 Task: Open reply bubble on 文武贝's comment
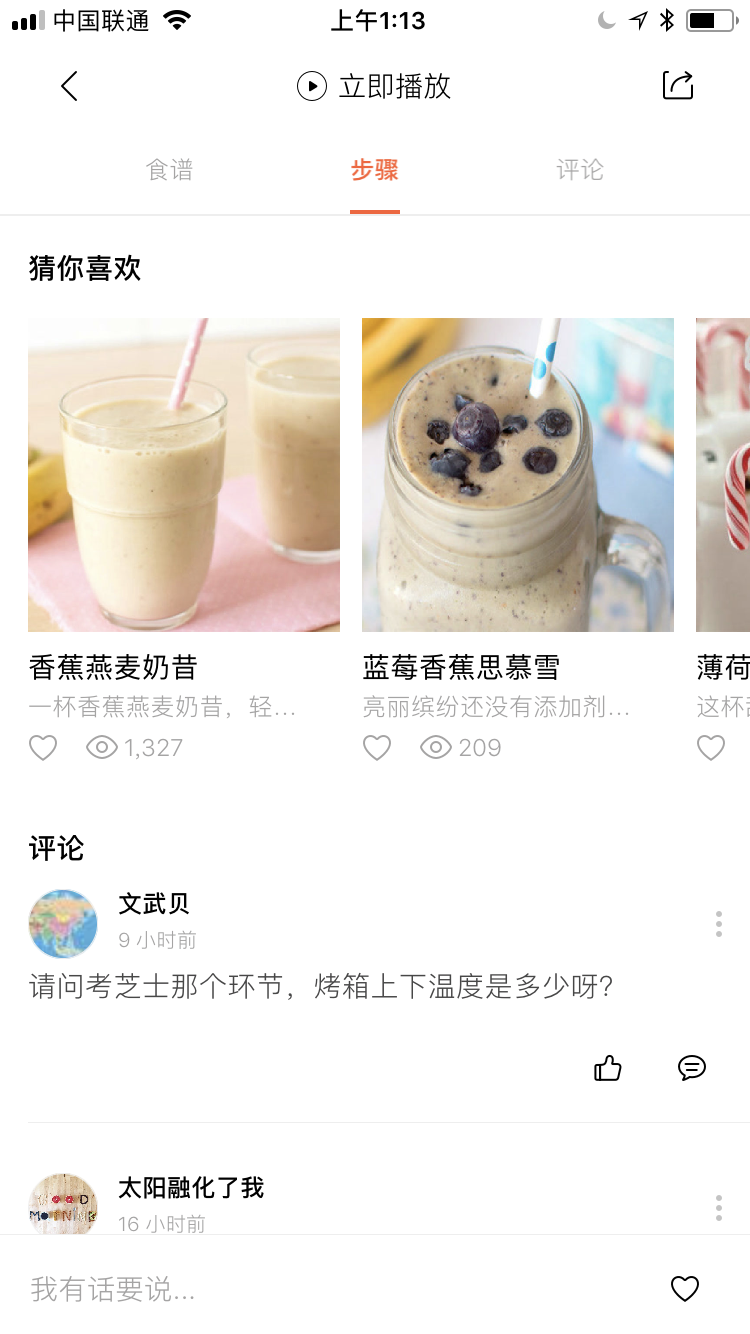point(692,1067)
